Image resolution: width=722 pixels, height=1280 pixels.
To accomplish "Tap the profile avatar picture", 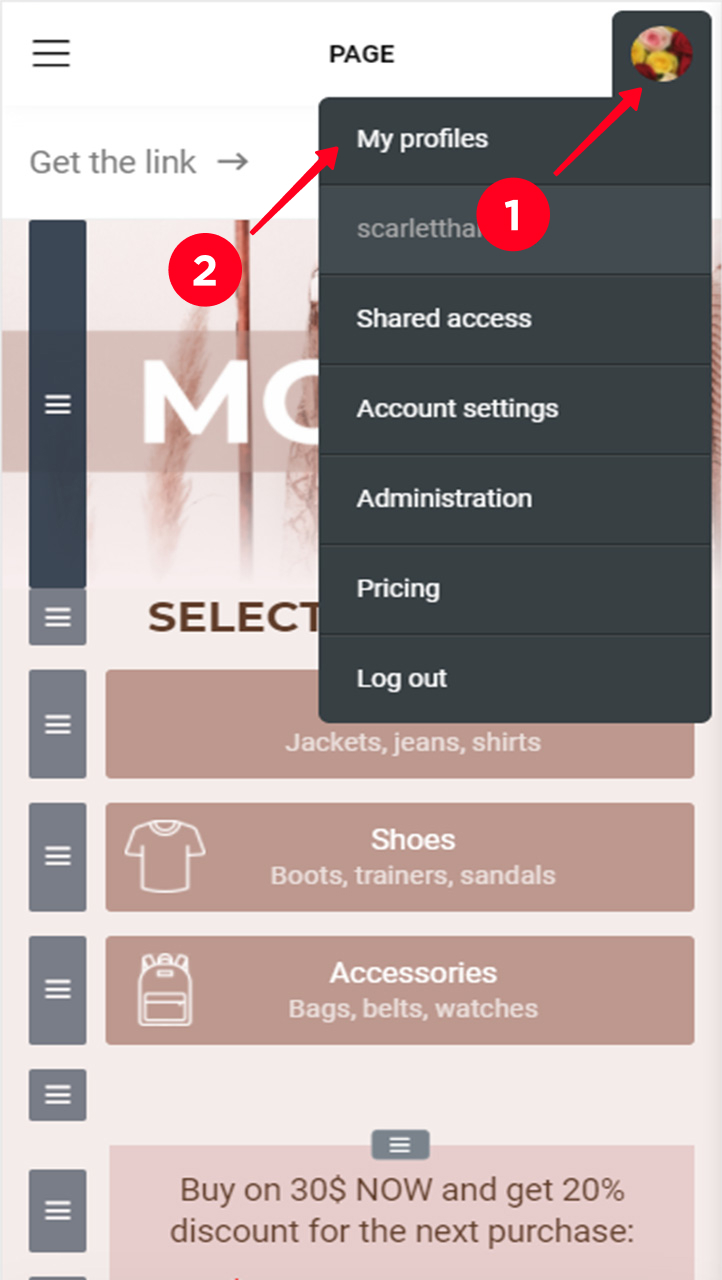I will click(x=661, y=54).
